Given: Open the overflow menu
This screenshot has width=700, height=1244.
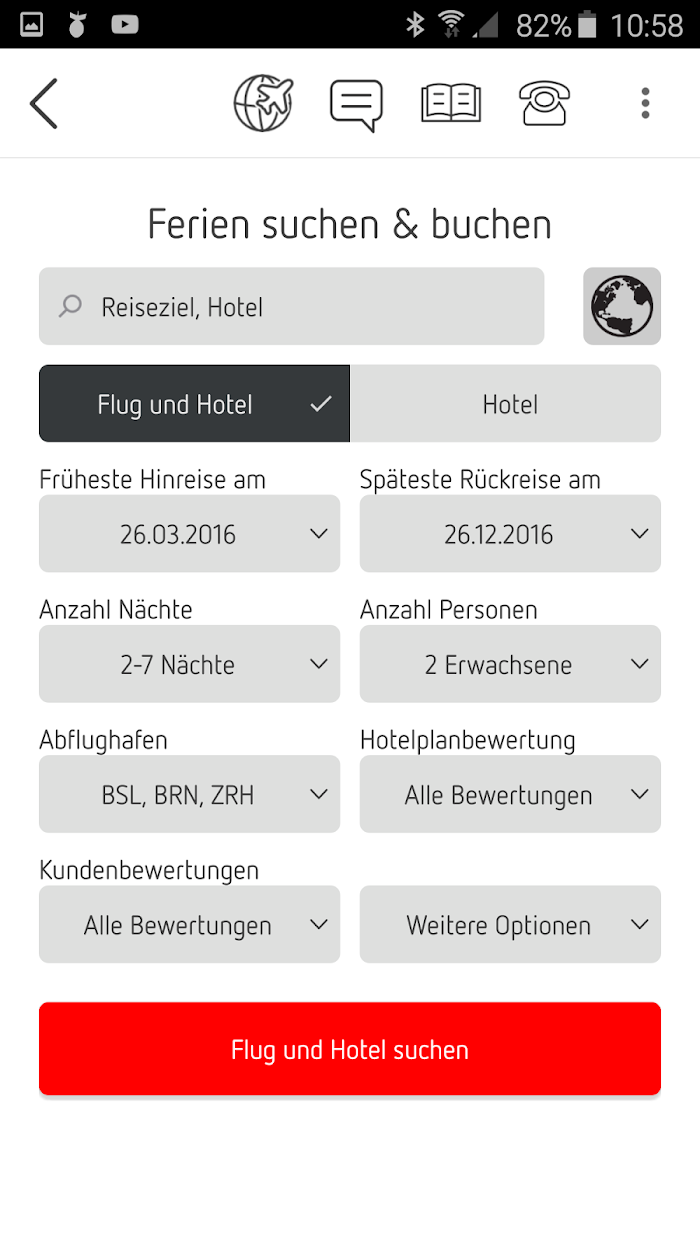Looking at the screenshot, I should coord(645,104).
